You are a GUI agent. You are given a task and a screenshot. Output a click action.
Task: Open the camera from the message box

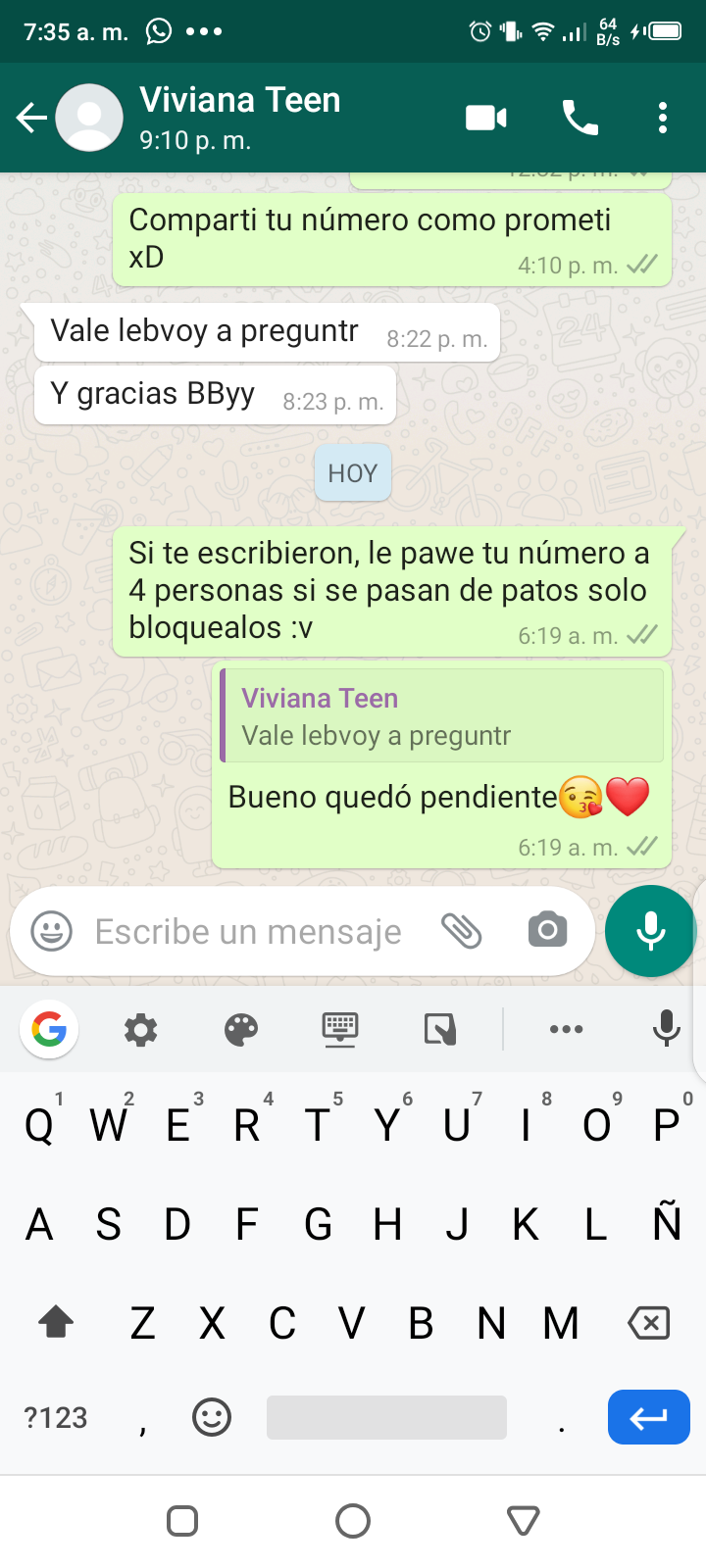point(547,930)
